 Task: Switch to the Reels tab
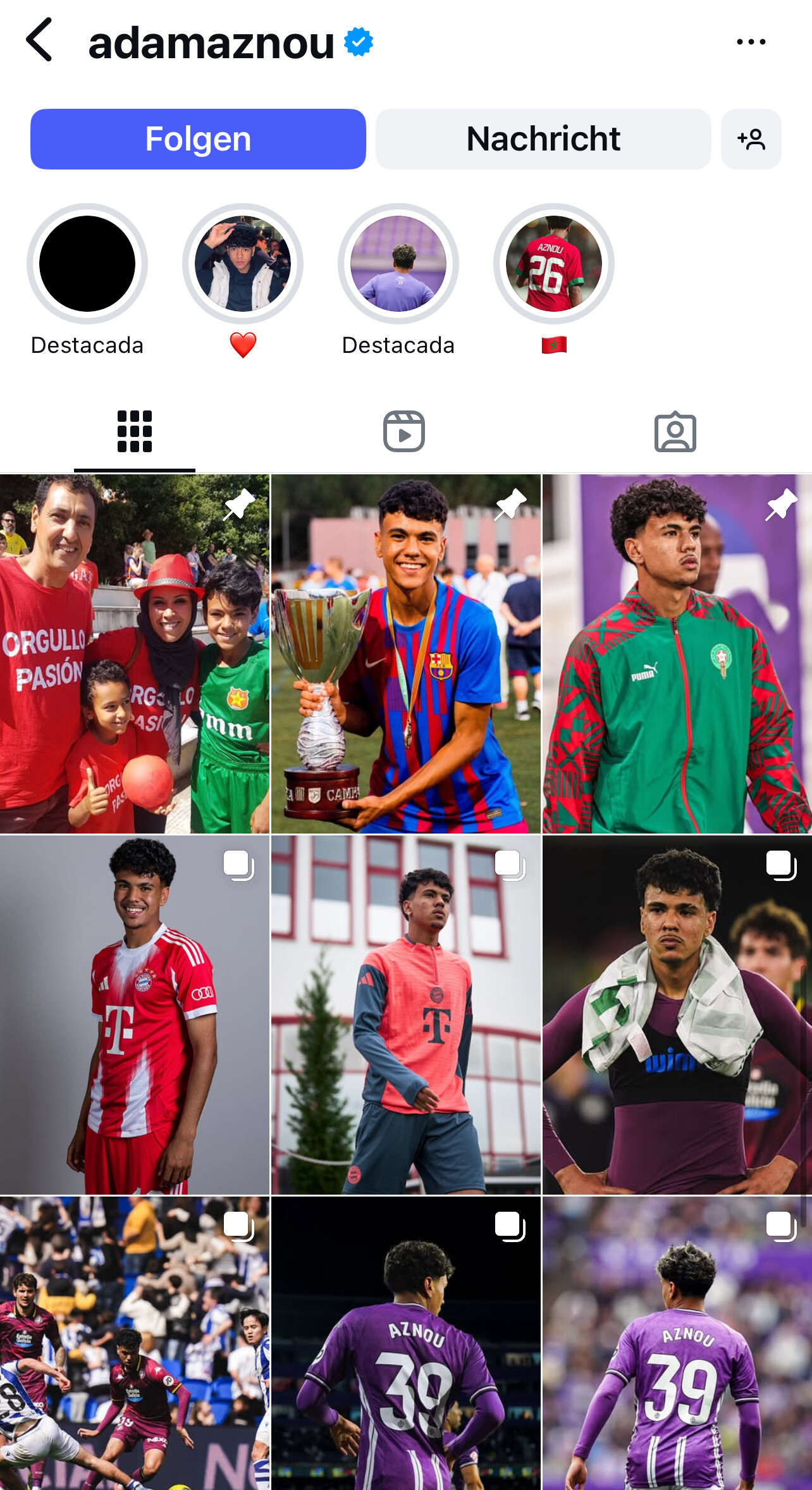point(404,432)
